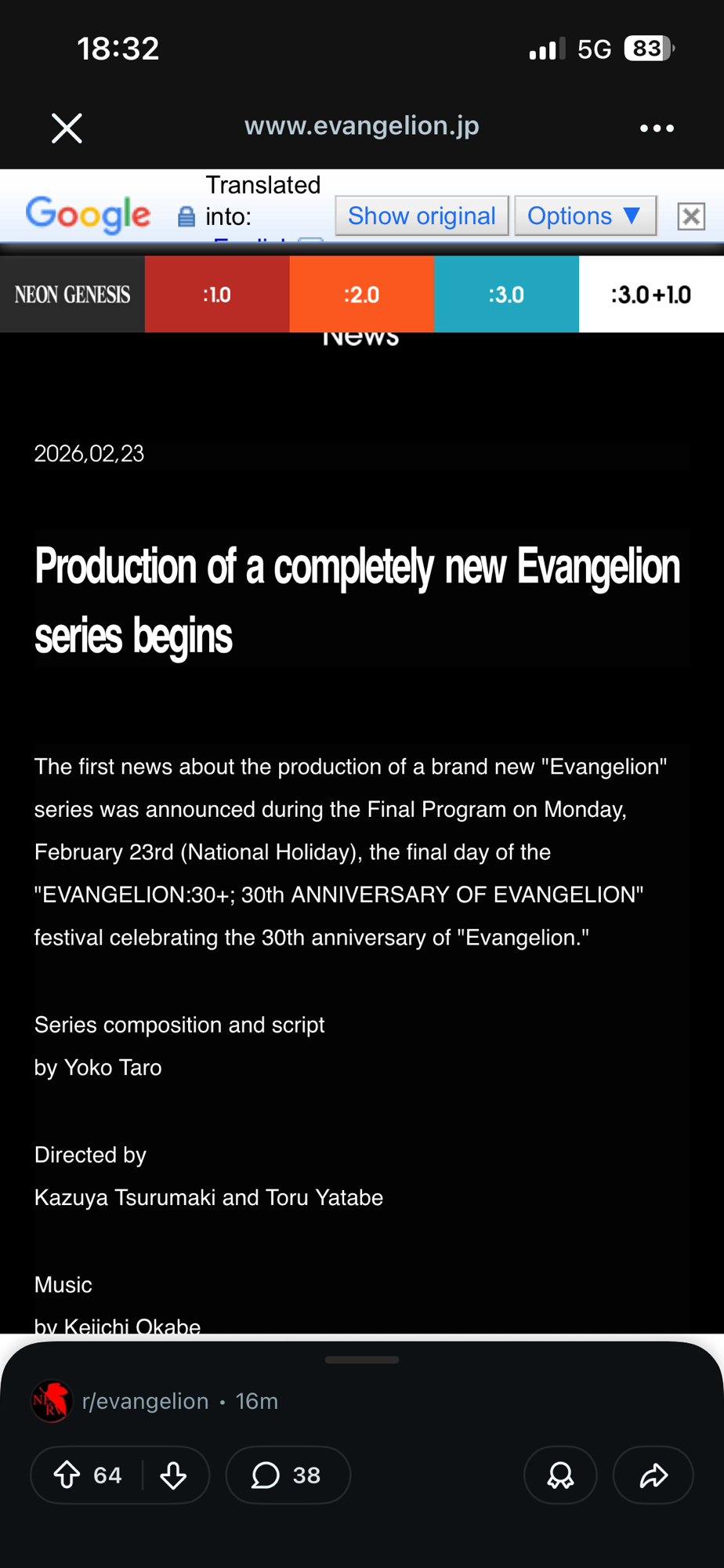Viewport: 724px width, 1568px height.
Task: Open the :3.0+1.0 tab
Action: 651,295
